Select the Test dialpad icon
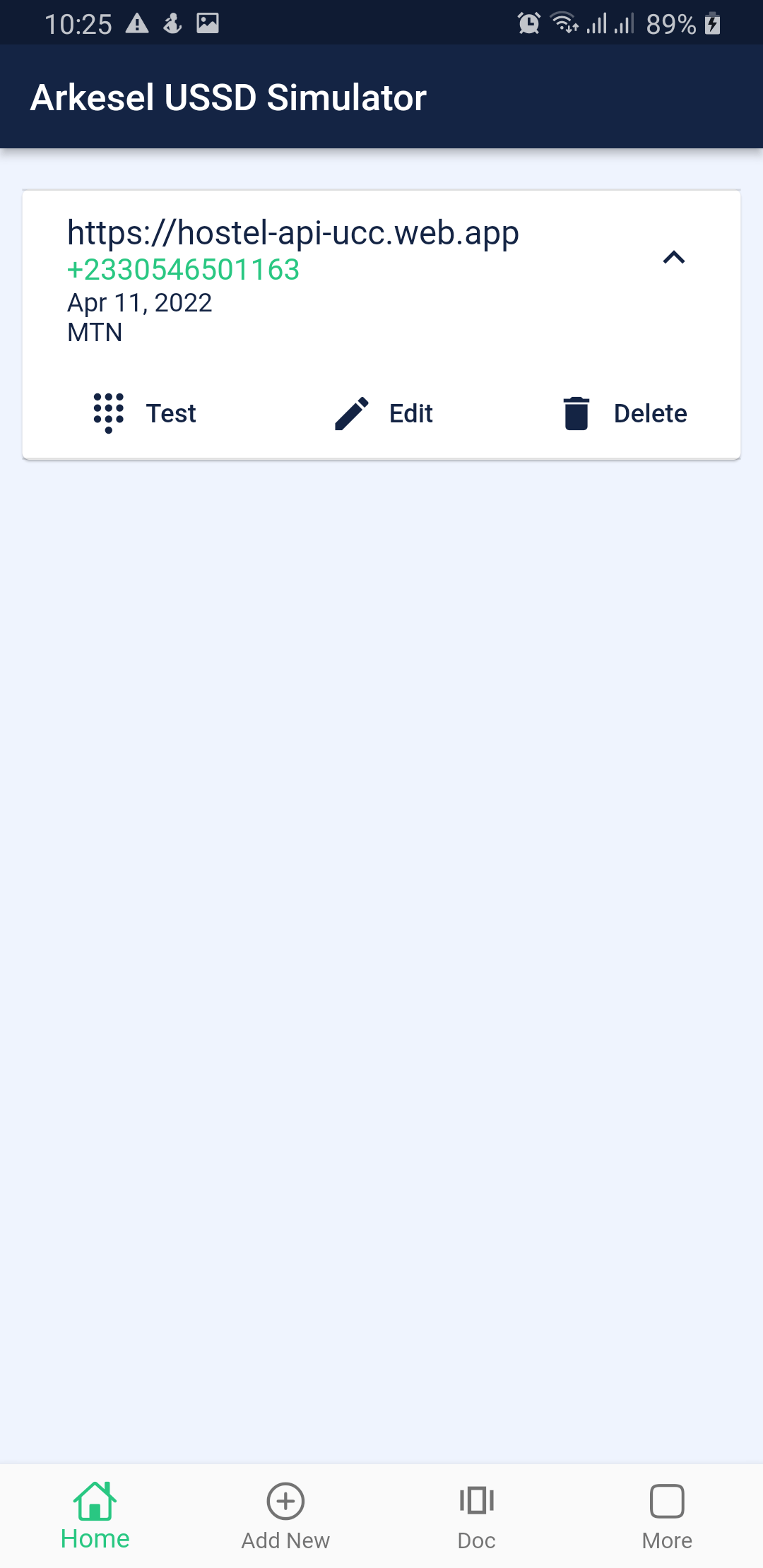 pyautogui.click(x=107, y=413)
